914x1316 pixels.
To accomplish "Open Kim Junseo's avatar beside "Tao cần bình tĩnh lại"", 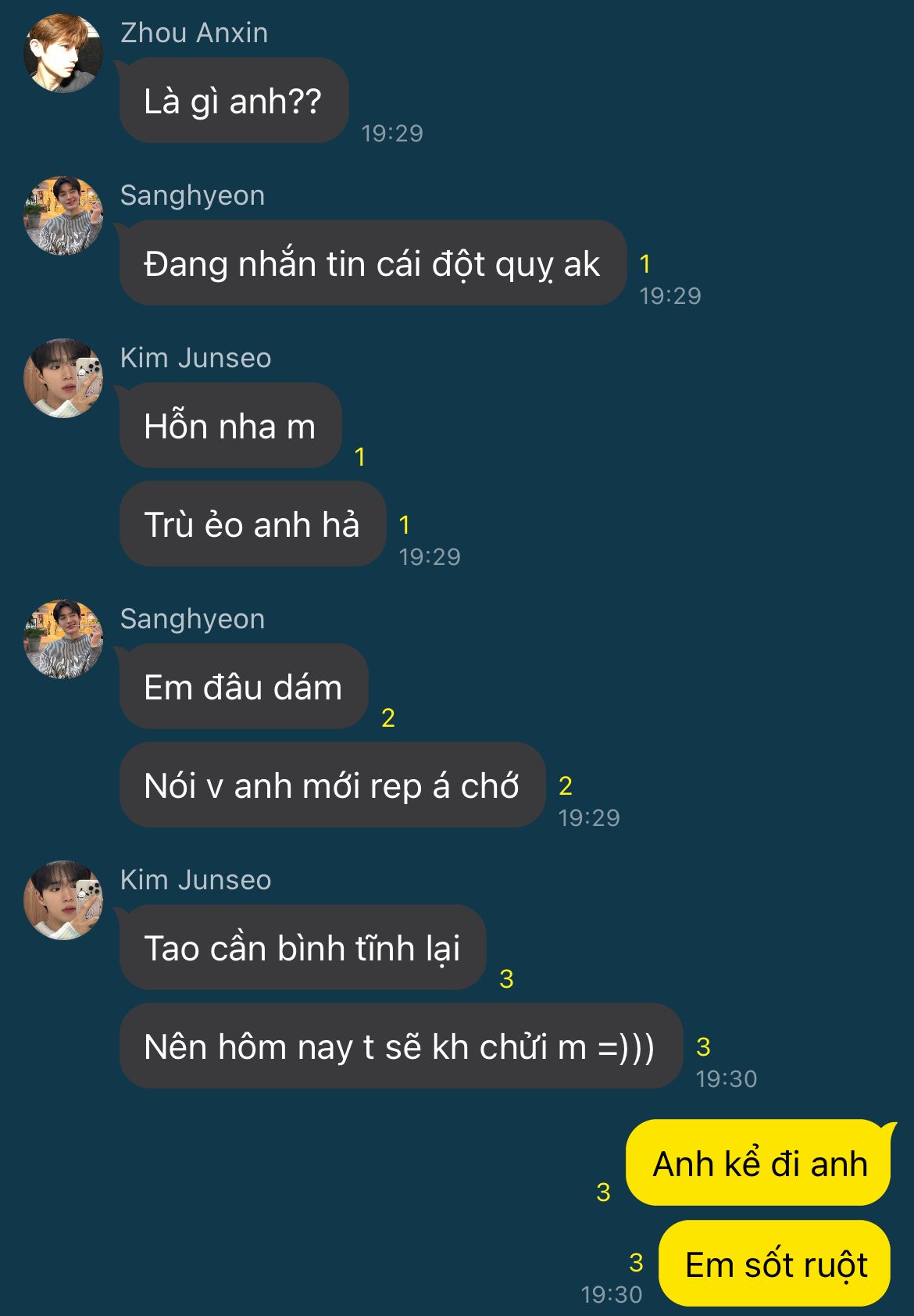I will pos(63,900).
